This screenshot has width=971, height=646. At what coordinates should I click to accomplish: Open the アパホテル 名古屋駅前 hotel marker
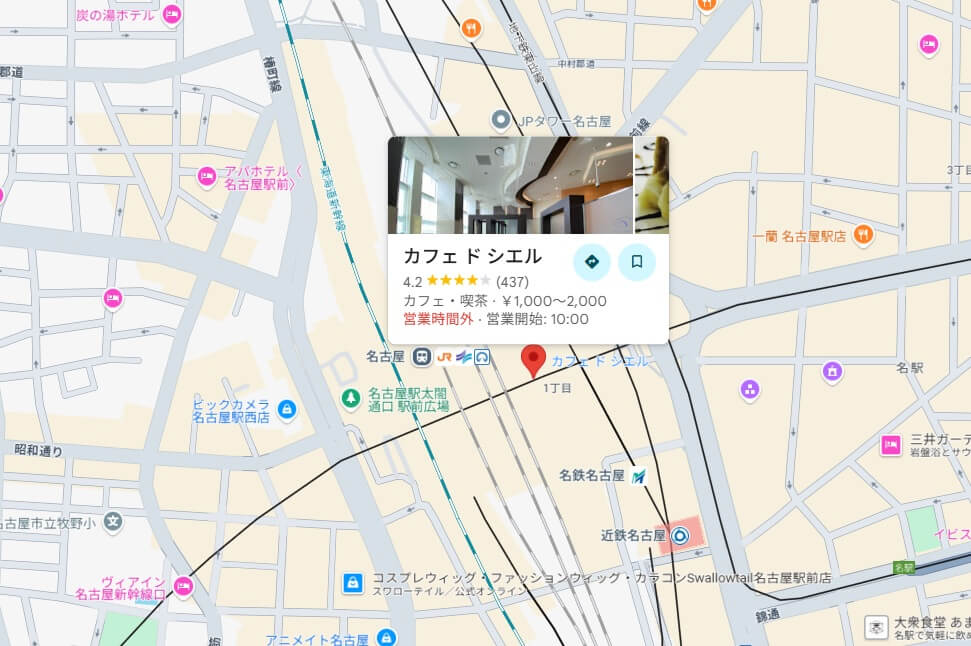point(207,176)
